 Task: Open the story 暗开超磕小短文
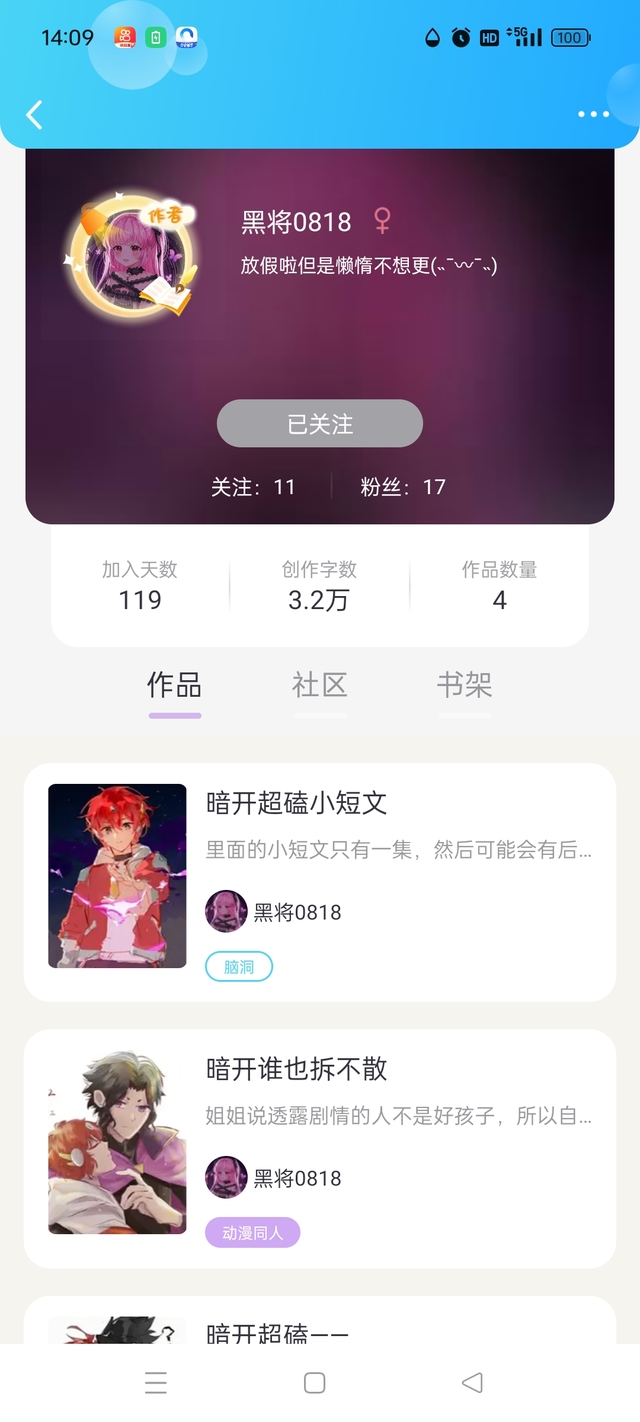pos(297,803)
